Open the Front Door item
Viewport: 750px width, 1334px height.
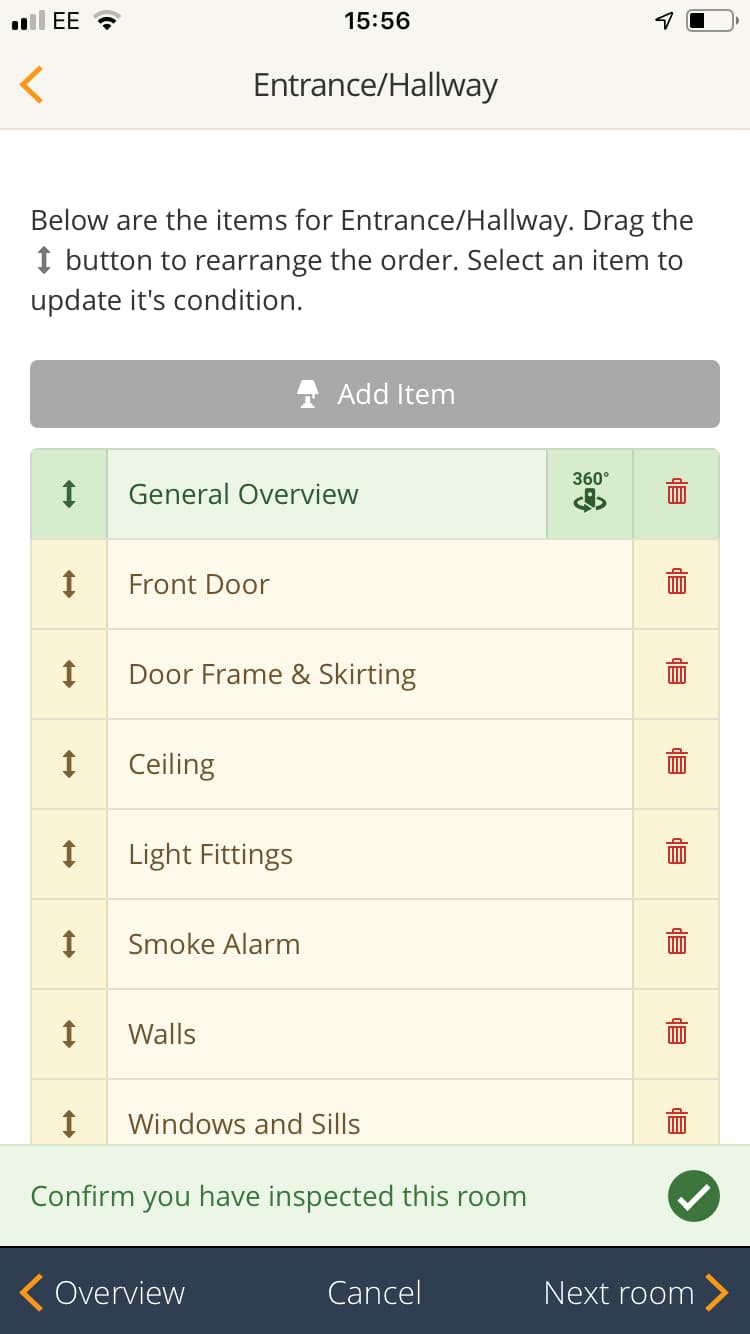[370, 584]
